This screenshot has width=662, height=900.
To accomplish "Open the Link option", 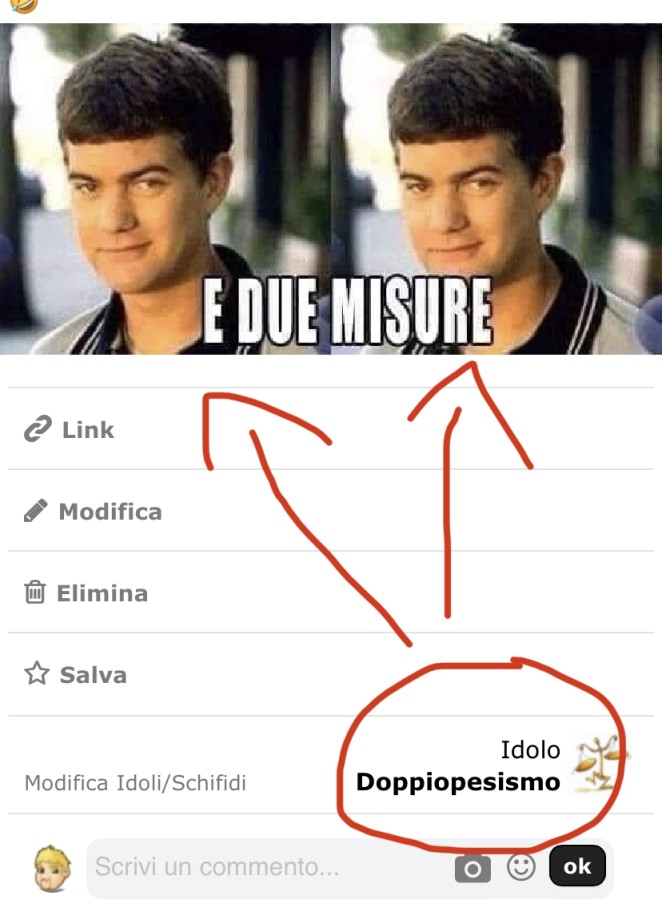I will [69, 430].
